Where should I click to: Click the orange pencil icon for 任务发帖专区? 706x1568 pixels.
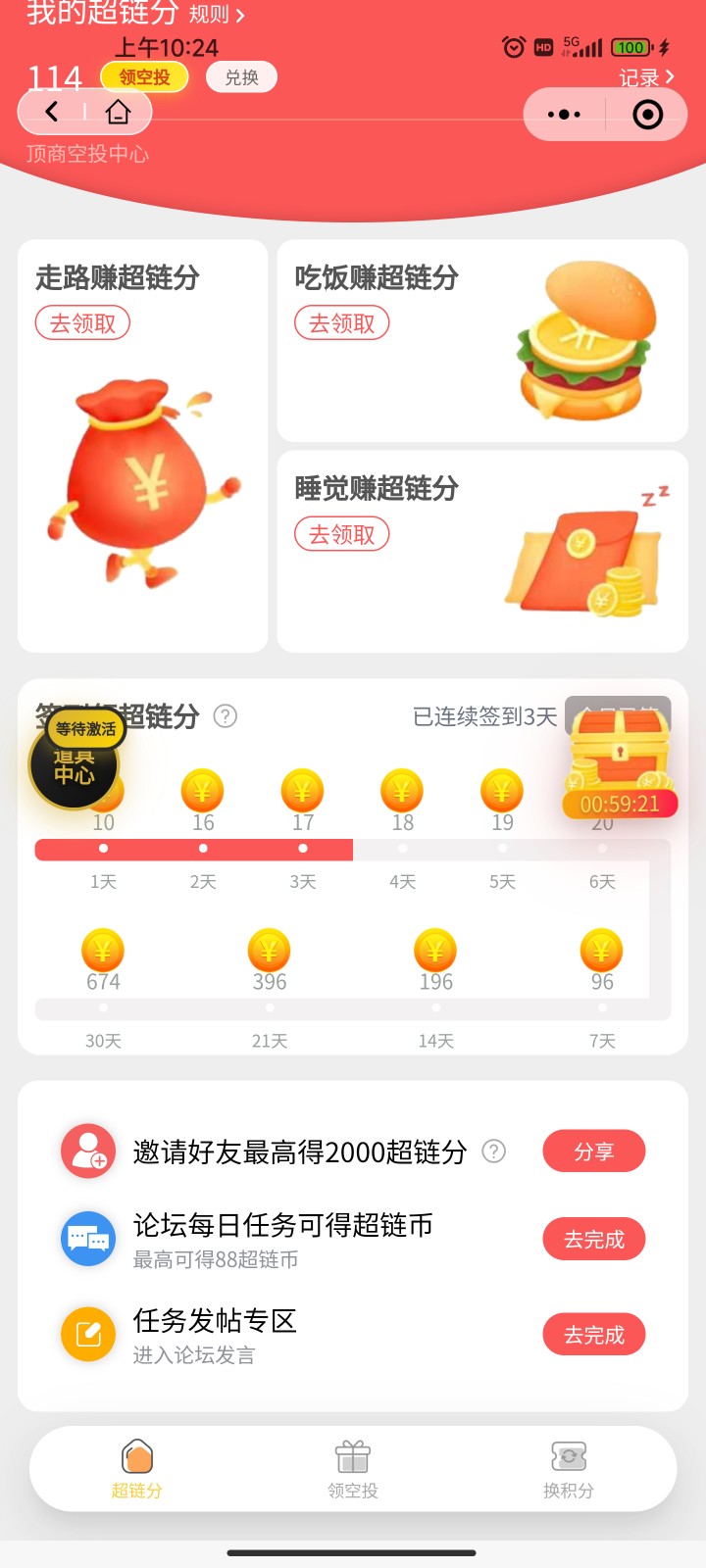(87, 1334)
